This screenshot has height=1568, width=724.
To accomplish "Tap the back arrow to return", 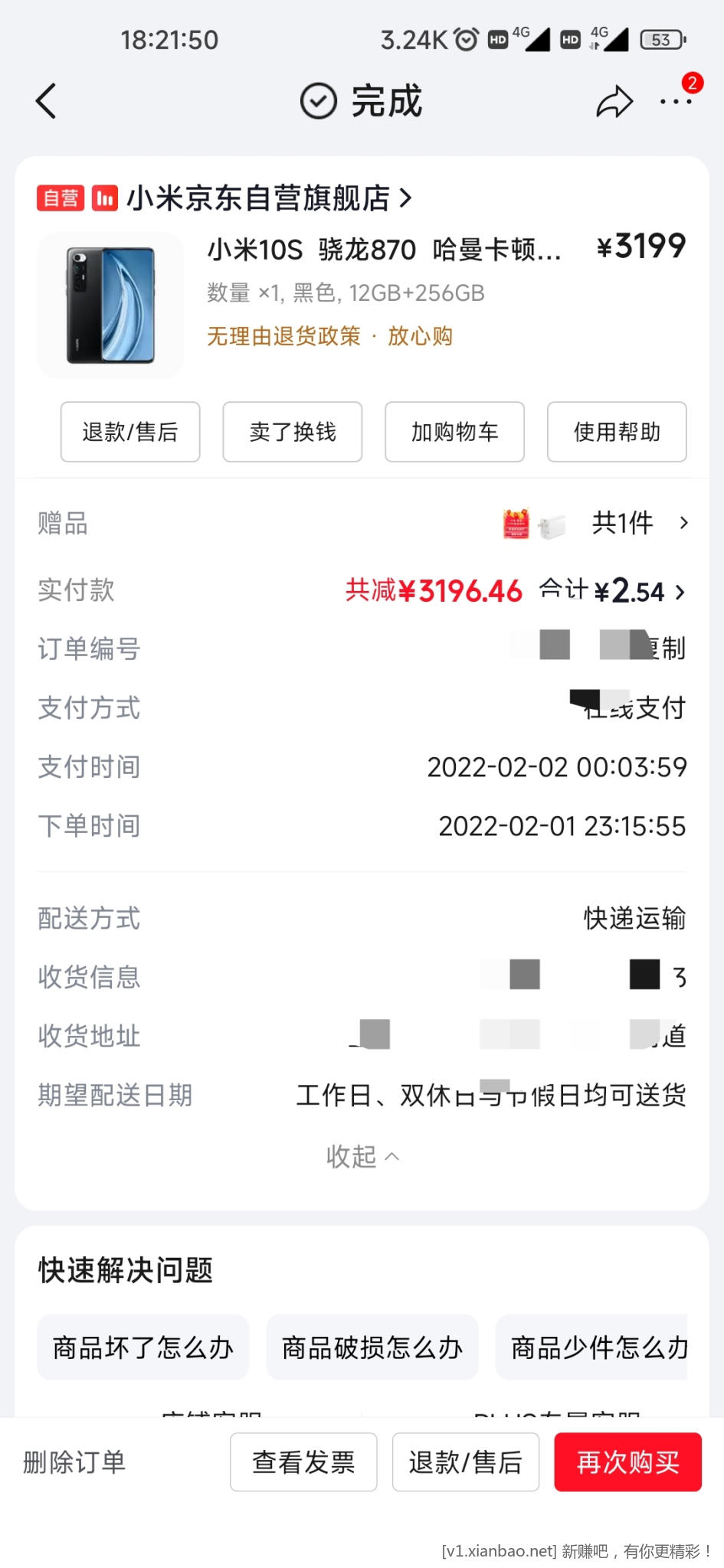I will coord(45,100).
